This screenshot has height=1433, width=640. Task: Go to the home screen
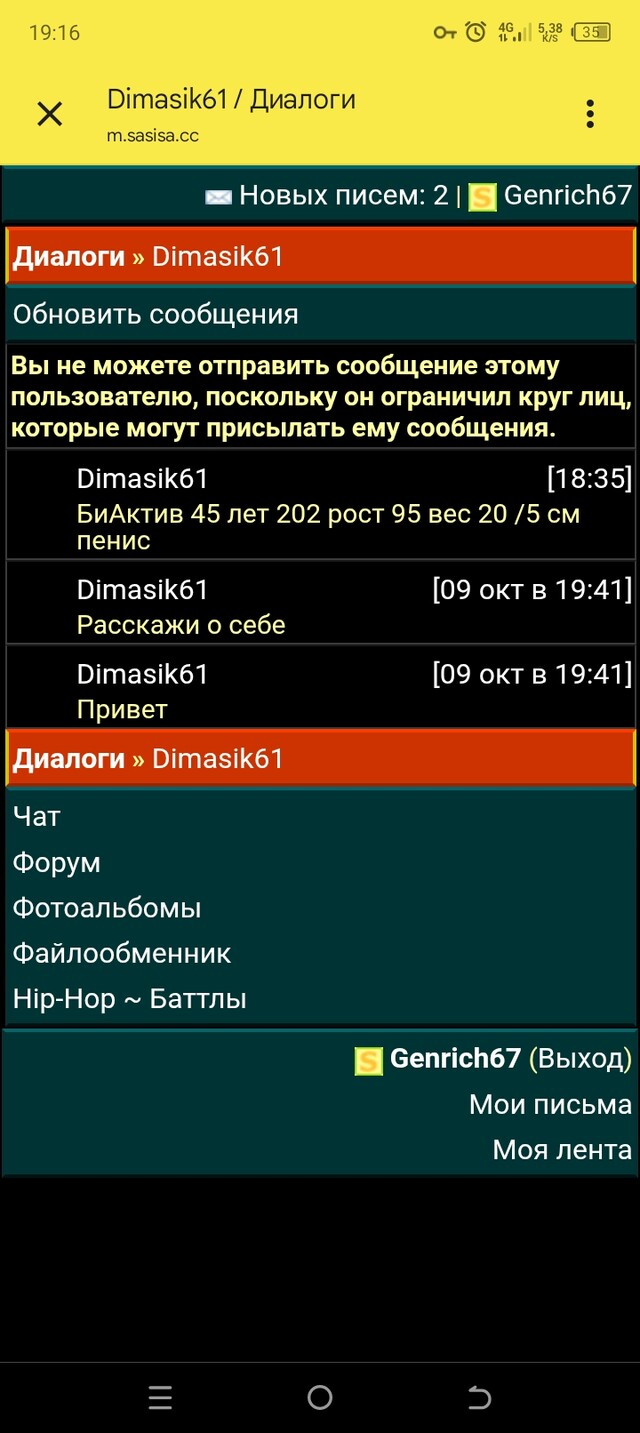click(x=320, y=1398)
